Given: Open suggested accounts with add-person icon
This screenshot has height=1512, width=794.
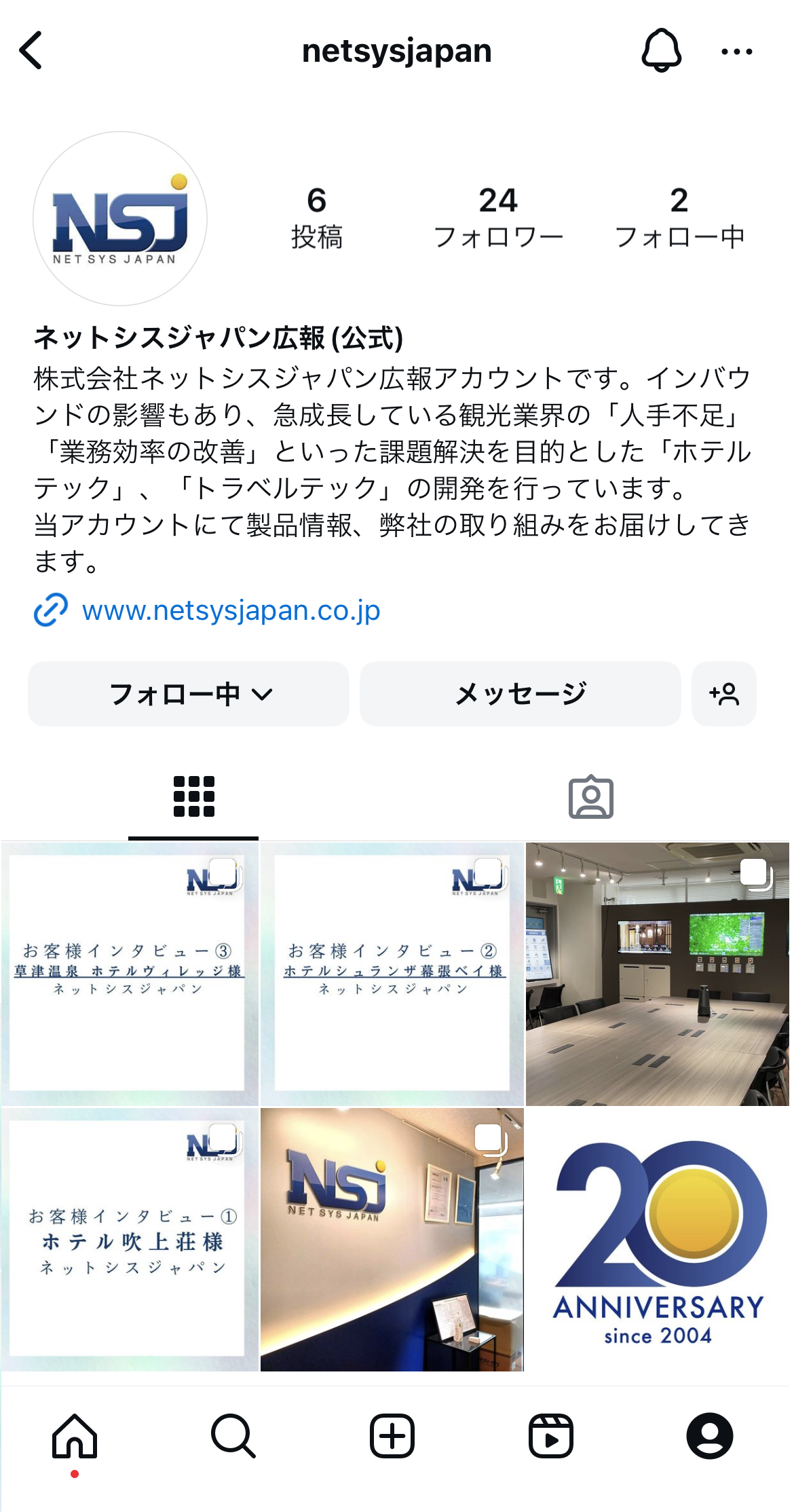Looking at the screenshot, I should point(723,694).
